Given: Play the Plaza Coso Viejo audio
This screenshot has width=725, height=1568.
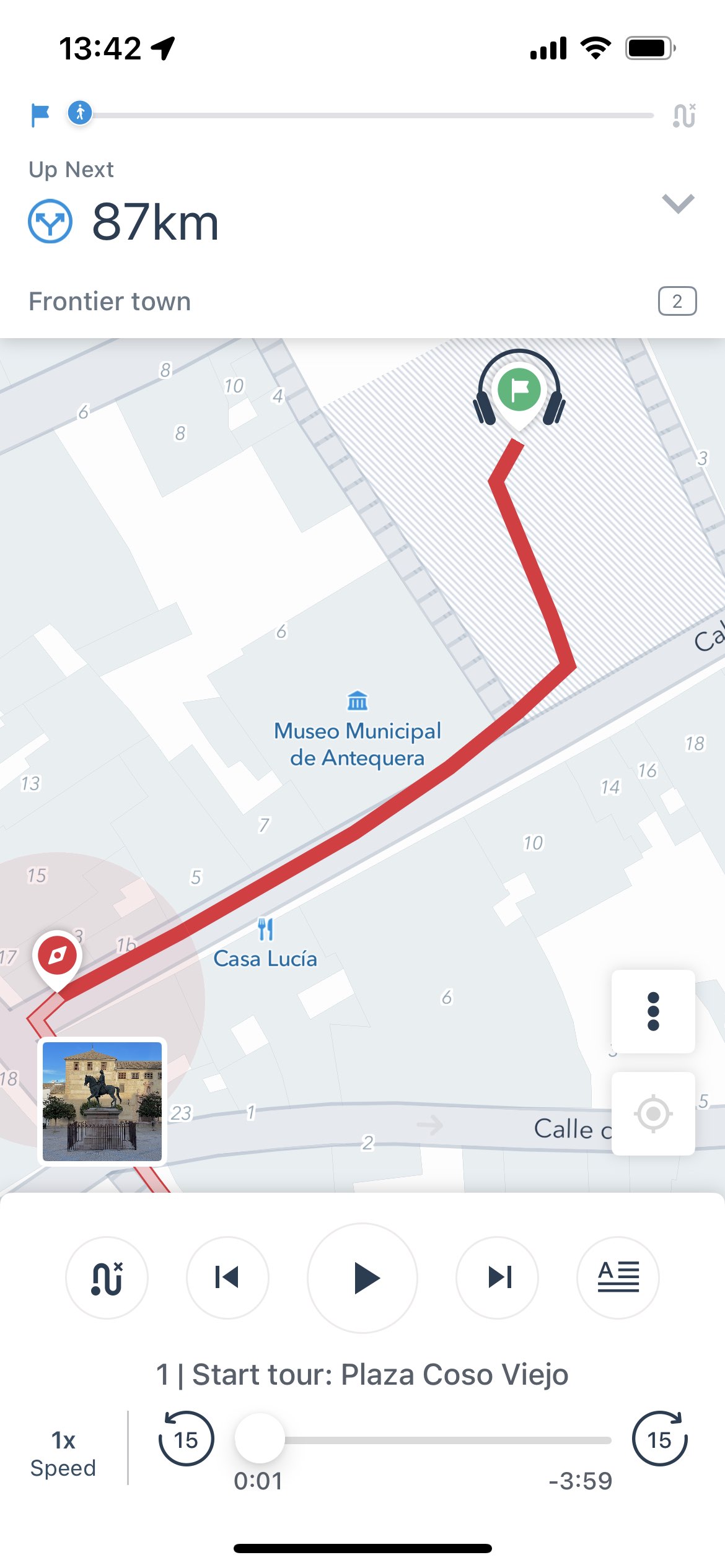Looking at the screenshot, I should 362,1278.
